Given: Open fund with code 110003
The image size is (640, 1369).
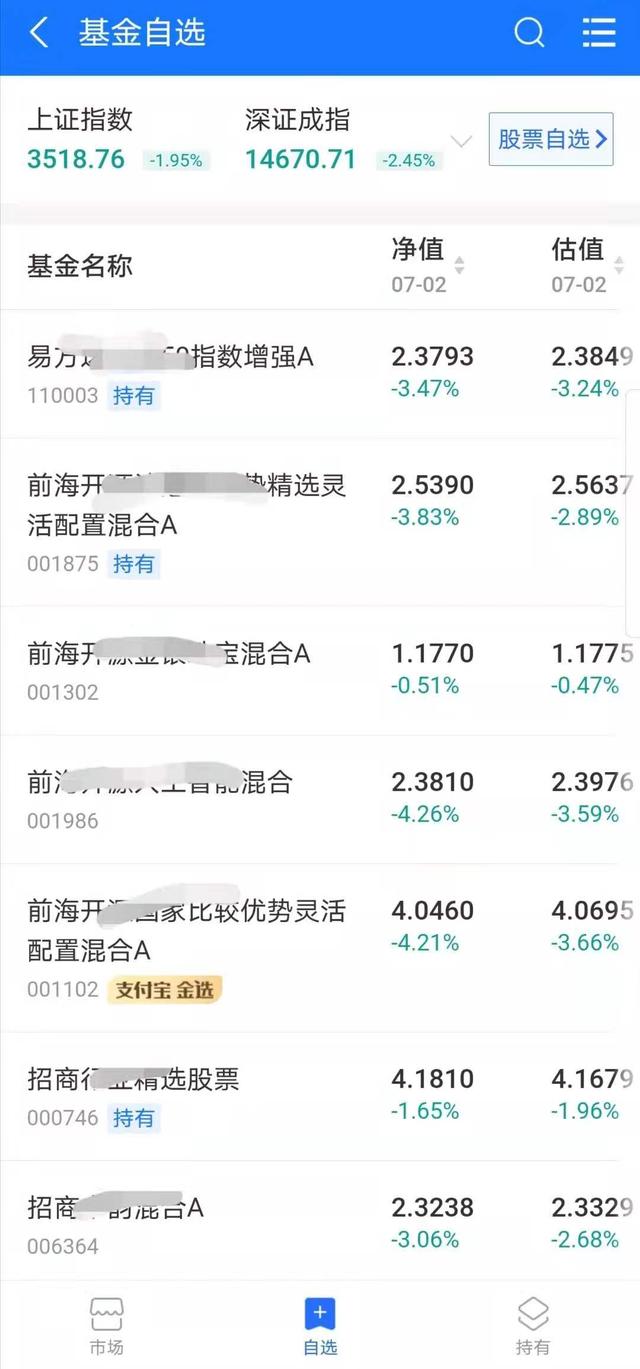Looking at the screenshot, I should pyautogui.click(x=320, y=374).
